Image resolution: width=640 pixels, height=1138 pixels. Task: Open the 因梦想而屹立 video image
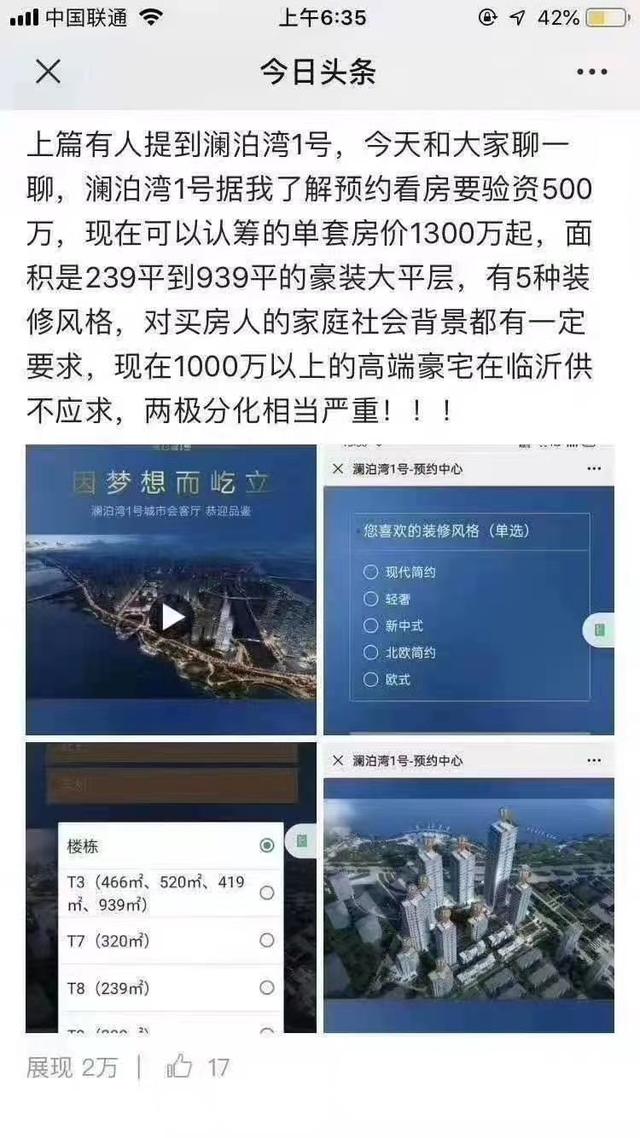[x=172, y=590]
